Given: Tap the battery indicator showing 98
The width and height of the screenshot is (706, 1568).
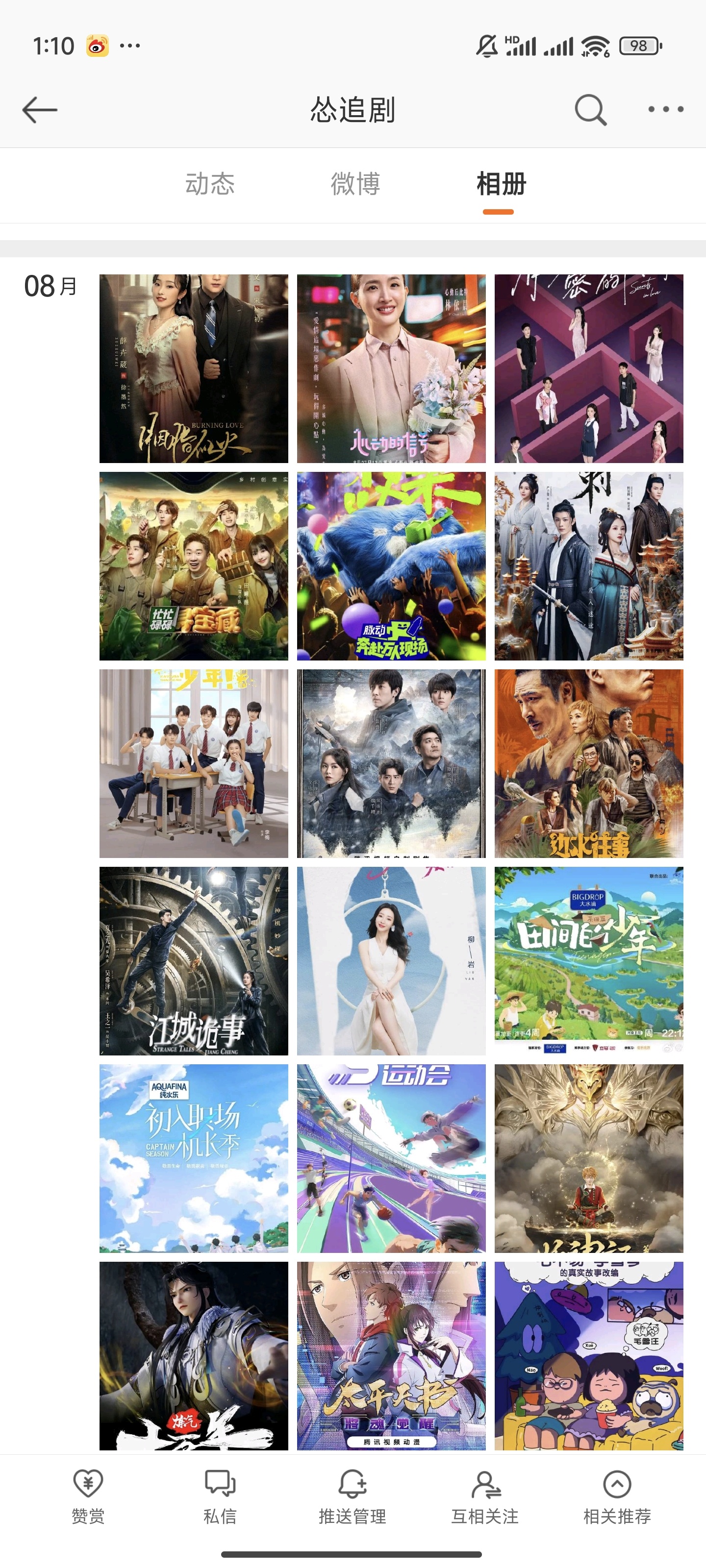Looking at the screenshot, I should 638,45.
